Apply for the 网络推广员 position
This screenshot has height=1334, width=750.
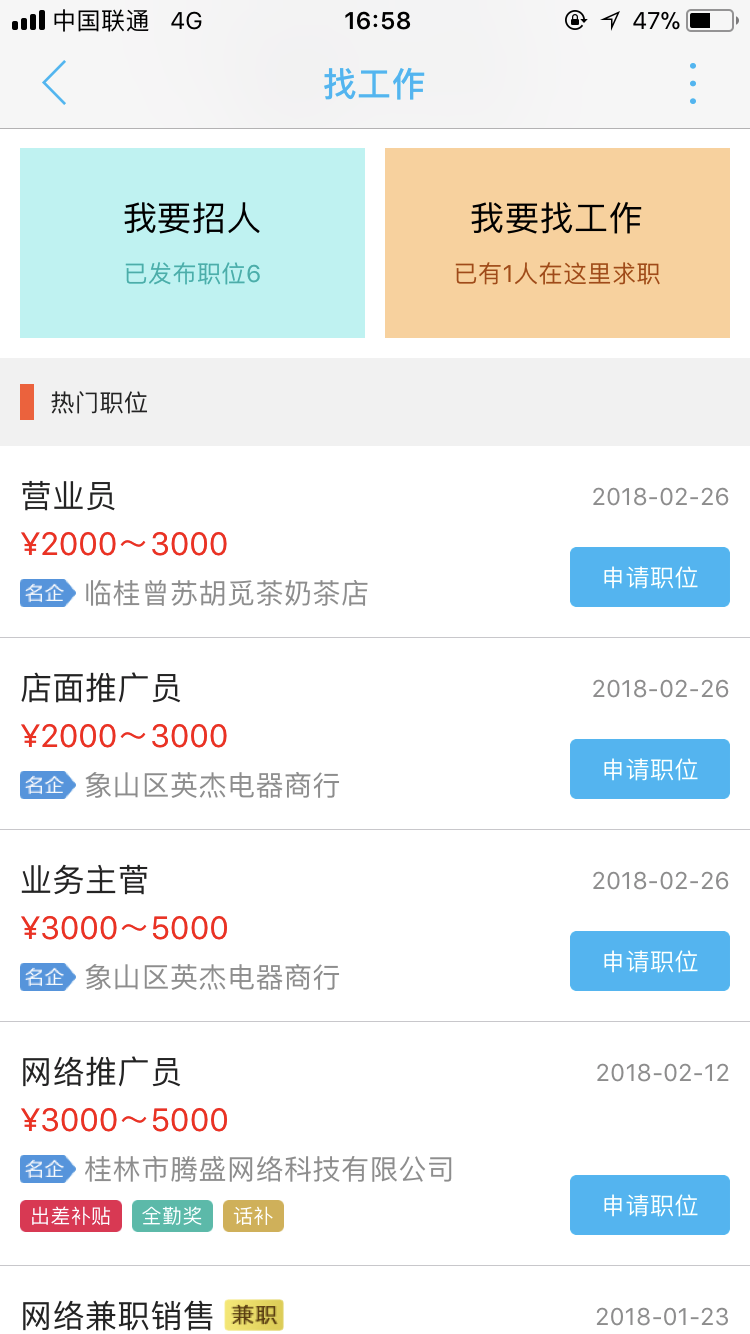click(x=649, y=1205)
